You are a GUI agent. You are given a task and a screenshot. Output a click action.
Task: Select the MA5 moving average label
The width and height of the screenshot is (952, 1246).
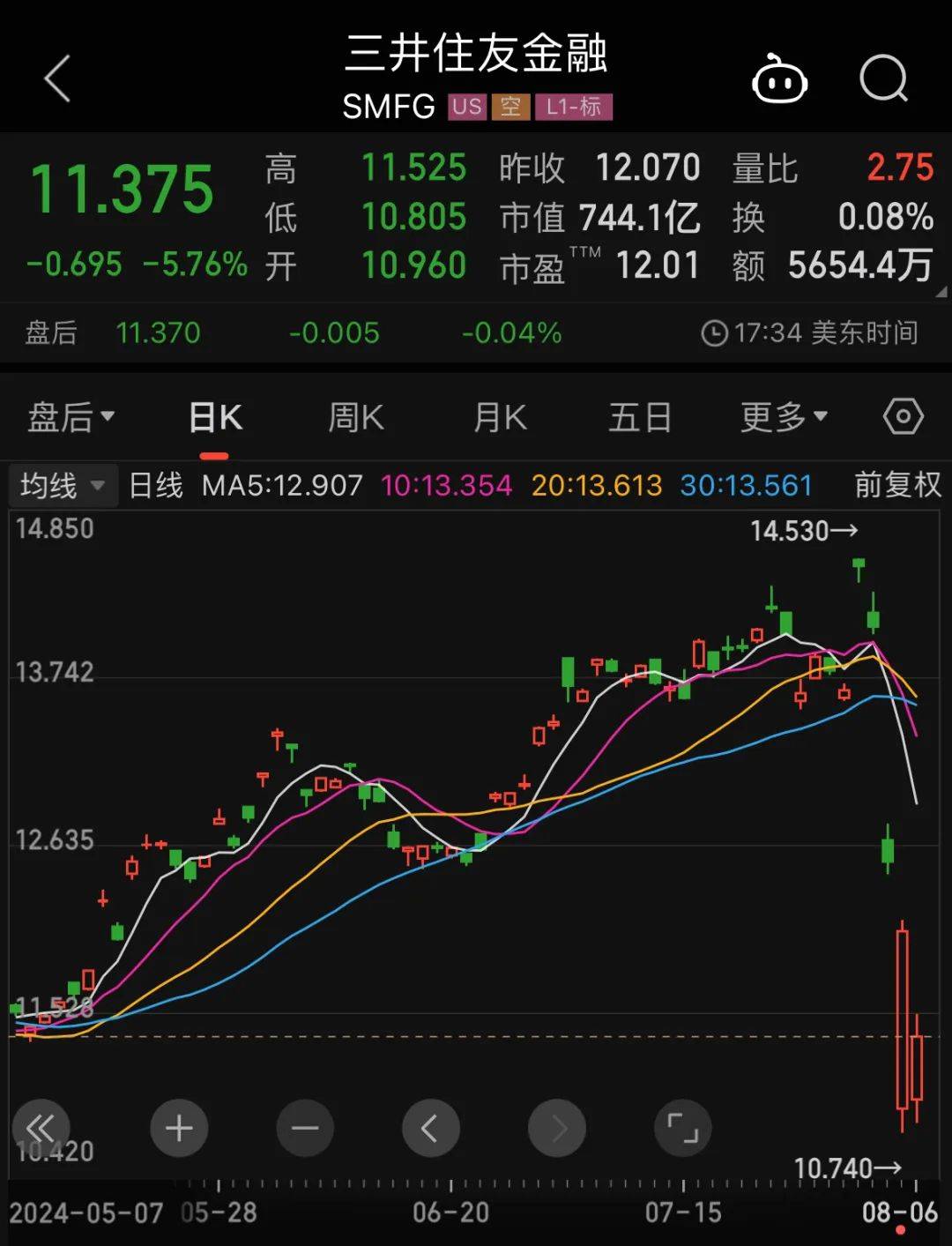tap(282, 484)
